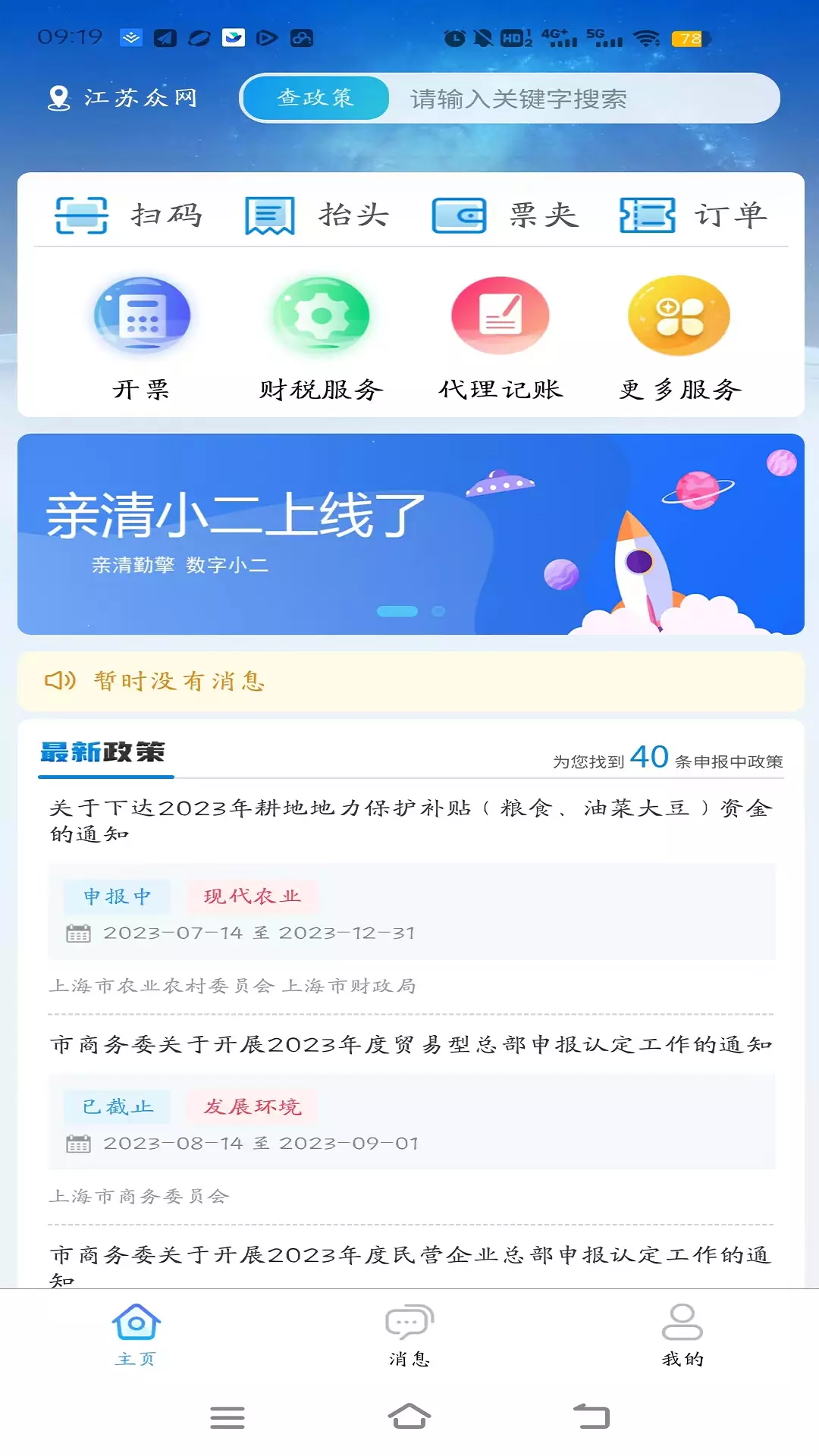This screenshot has height=1456, width=819.
Task: Select the 最新政策 tab
Action: tap(103, 752)
